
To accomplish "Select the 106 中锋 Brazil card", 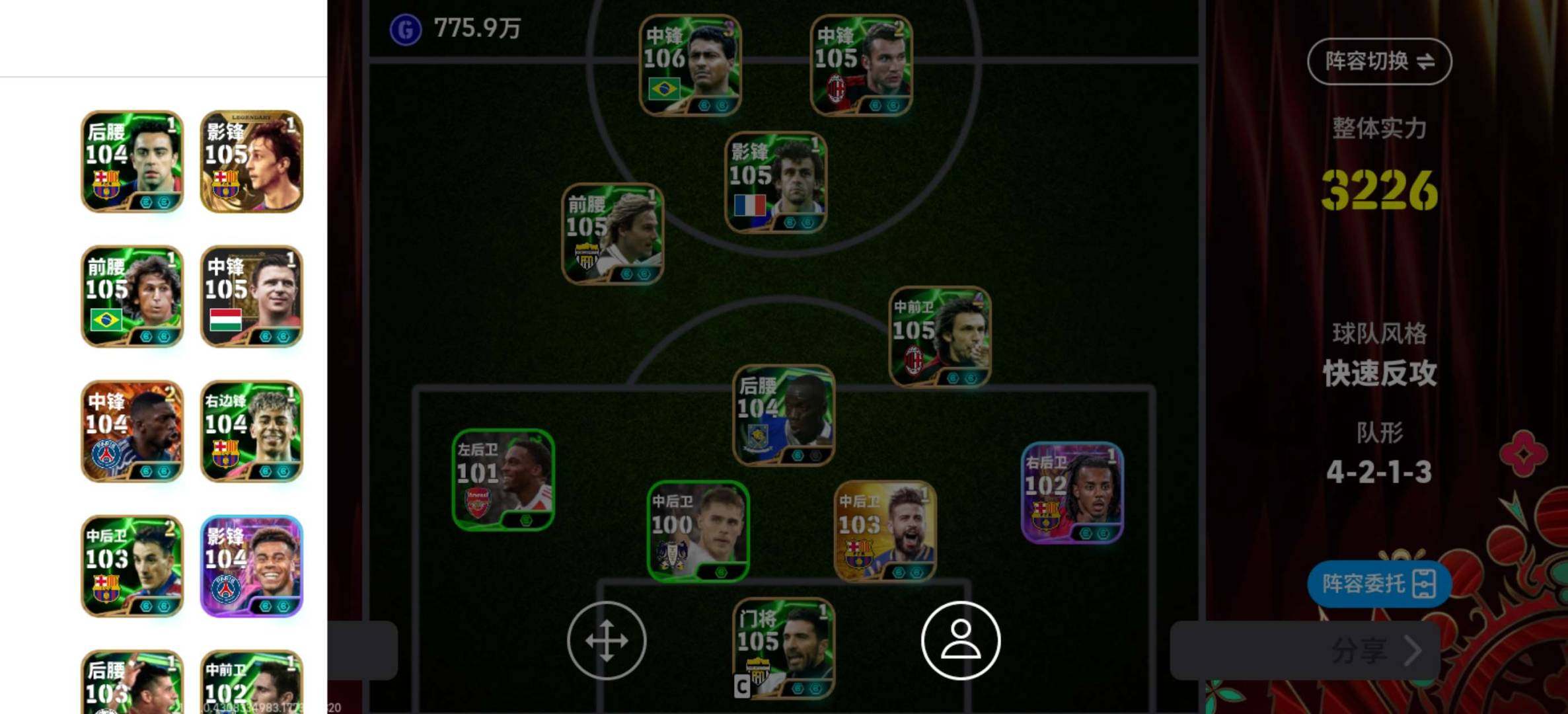I will (x=690, y=65).
